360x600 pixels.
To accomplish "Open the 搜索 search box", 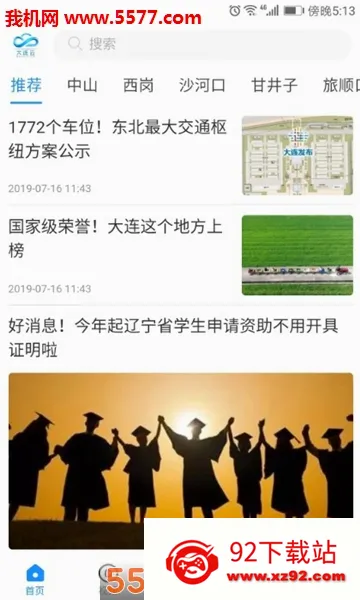I will (x=202, y=44).
